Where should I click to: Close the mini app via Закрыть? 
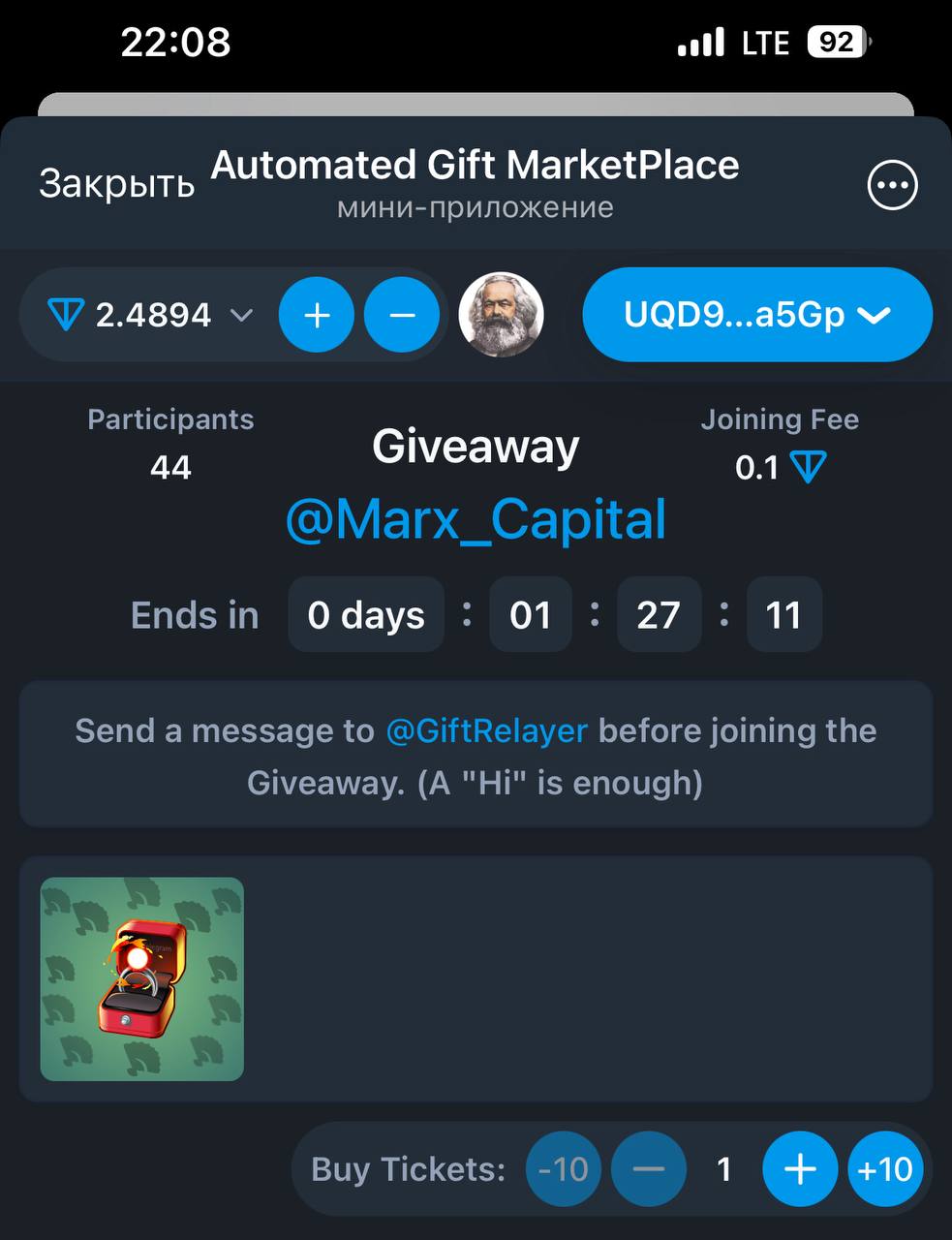(116, 183)
